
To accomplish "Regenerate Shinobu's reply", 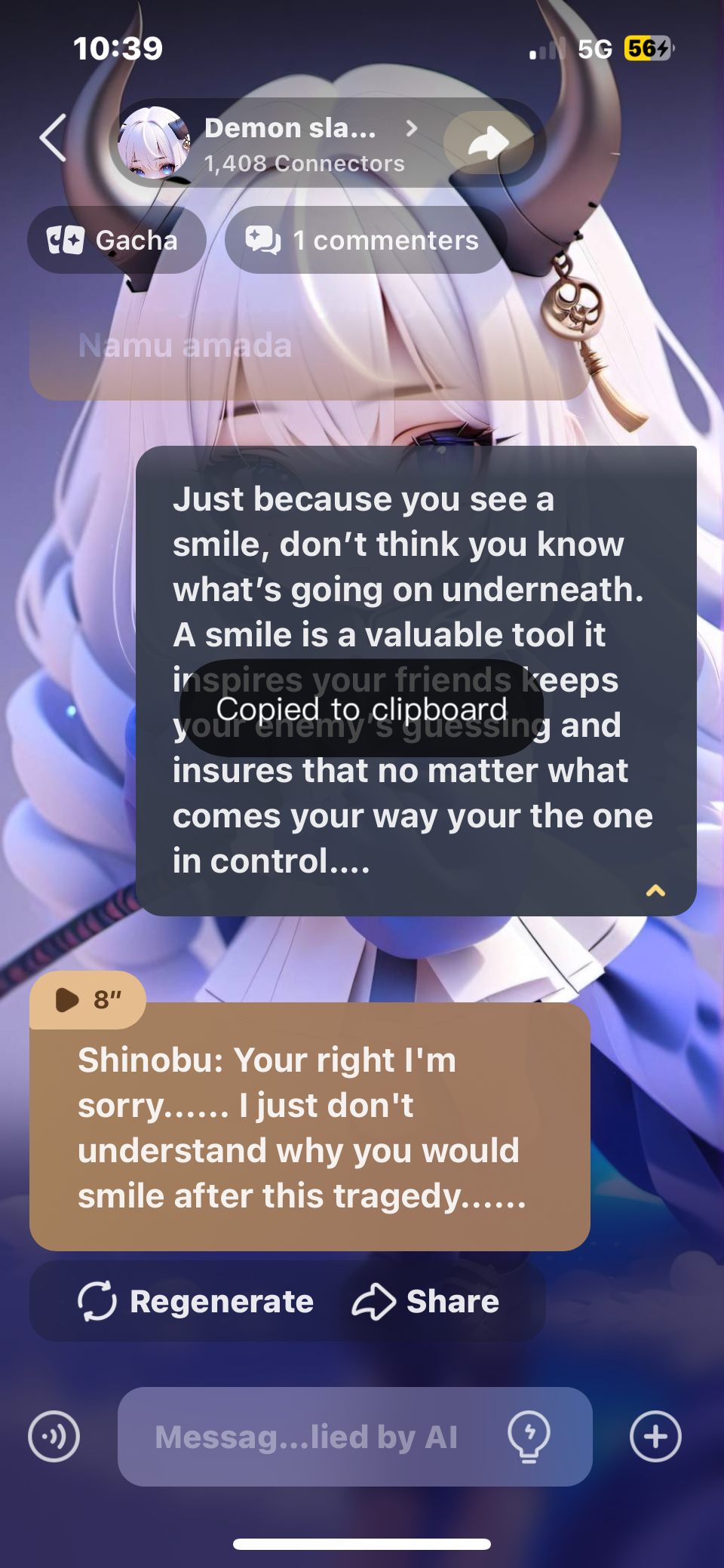I will point(196,1301).
